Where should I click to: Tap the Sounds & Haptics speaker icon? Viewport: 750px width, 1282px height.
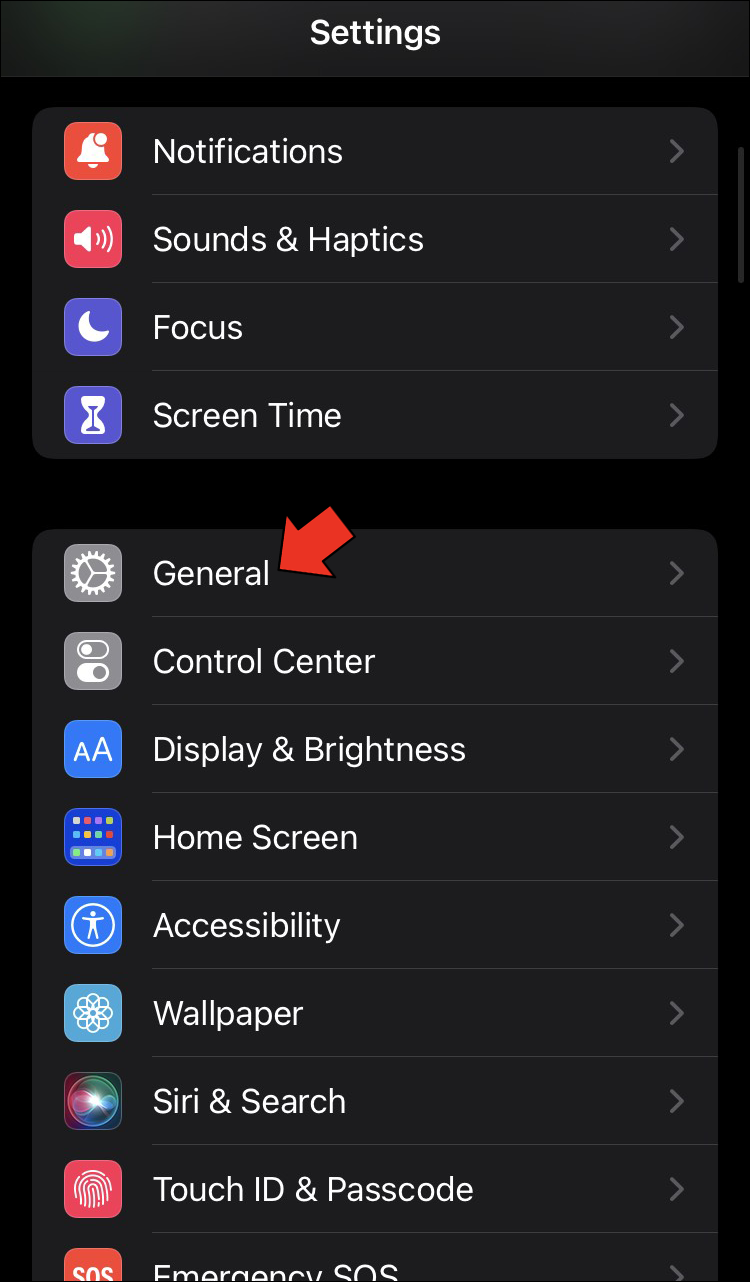[92, 239]
